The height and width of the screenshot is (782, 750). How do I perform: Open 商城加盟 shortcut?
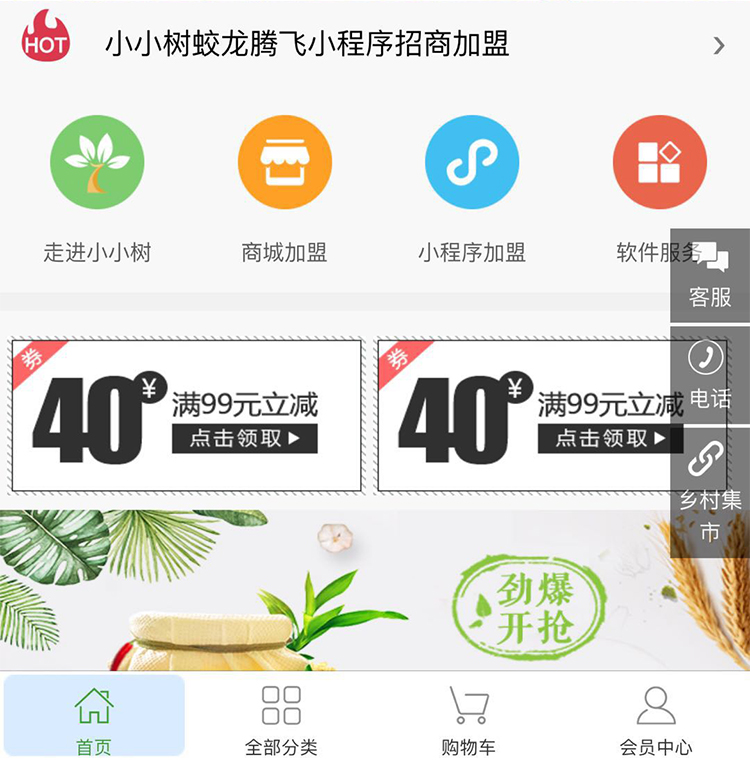click(x=285, y=190)
